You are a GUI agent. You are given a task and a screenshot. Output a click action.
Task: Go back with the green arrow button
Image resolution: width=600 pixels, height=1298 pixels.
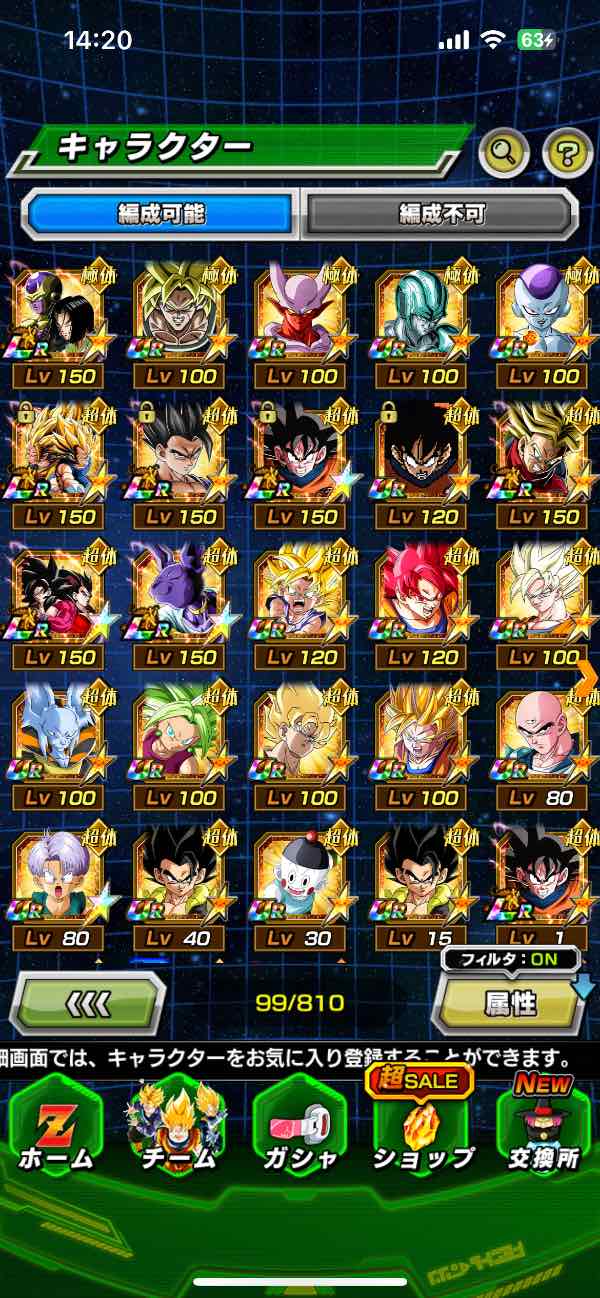pos(87,1003)
